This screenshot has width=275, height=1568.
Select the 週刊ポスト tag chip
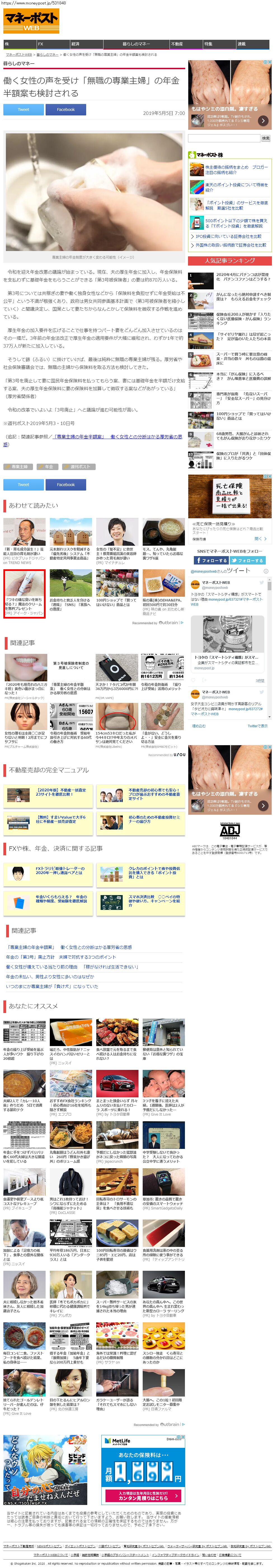click(x=79, y=466)
